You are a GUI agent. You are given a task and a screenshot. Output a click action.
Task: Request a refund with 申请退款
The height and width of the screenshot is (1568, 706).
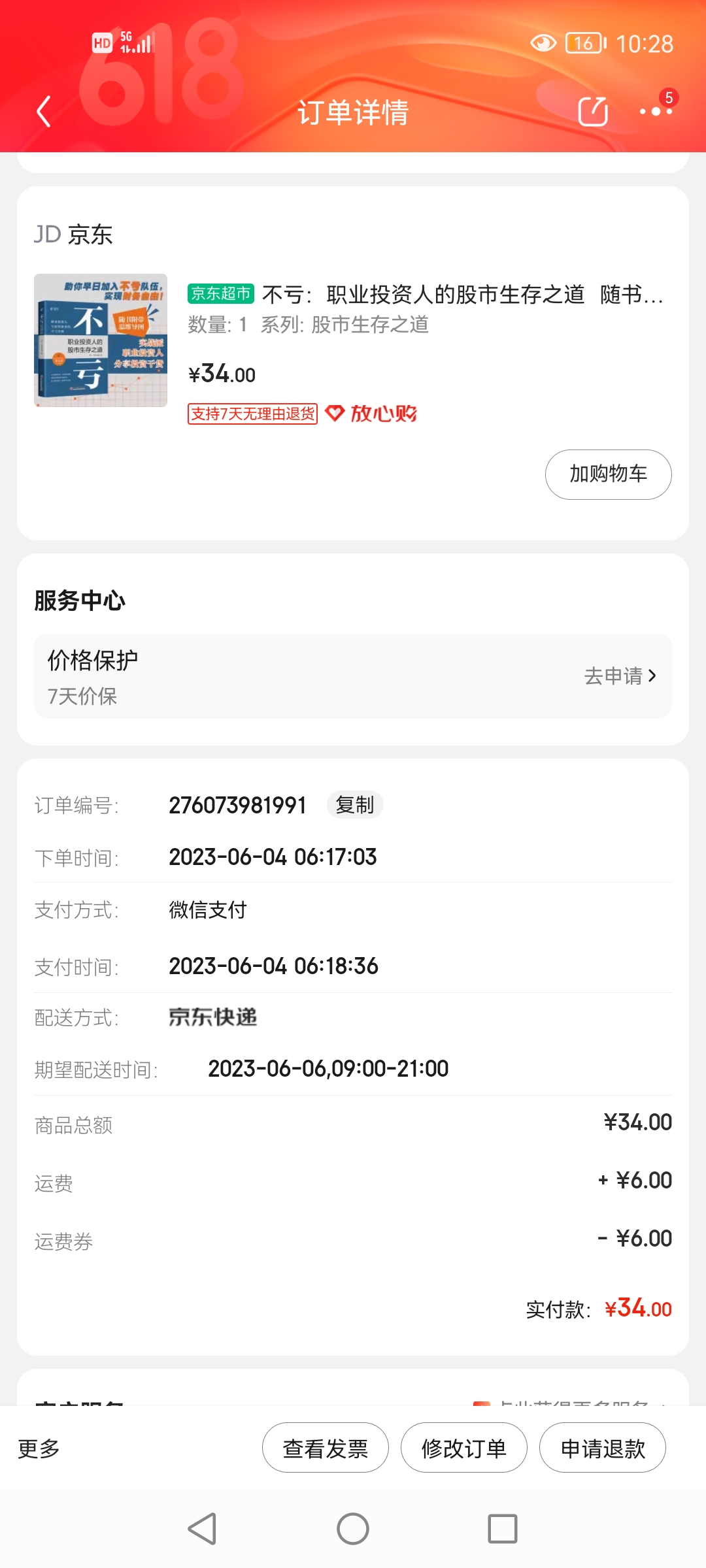(x=603, y=1448)
